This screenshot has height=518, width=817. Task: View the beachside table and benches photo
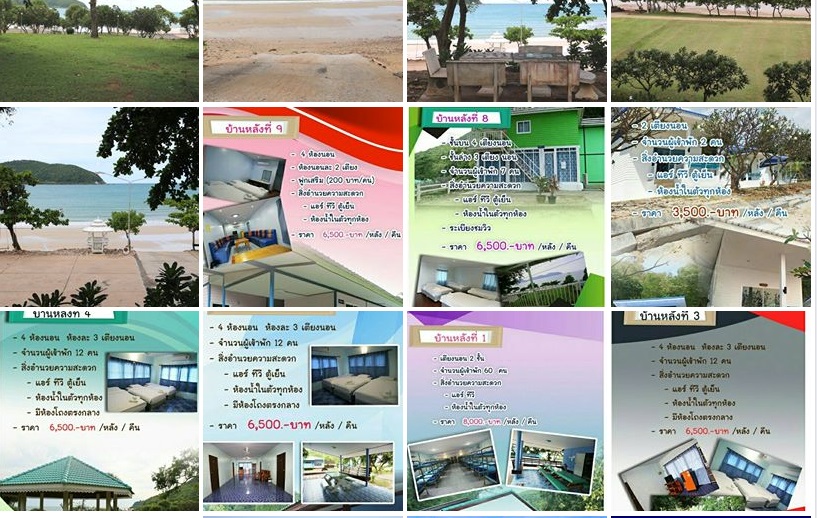click(506, 50)
